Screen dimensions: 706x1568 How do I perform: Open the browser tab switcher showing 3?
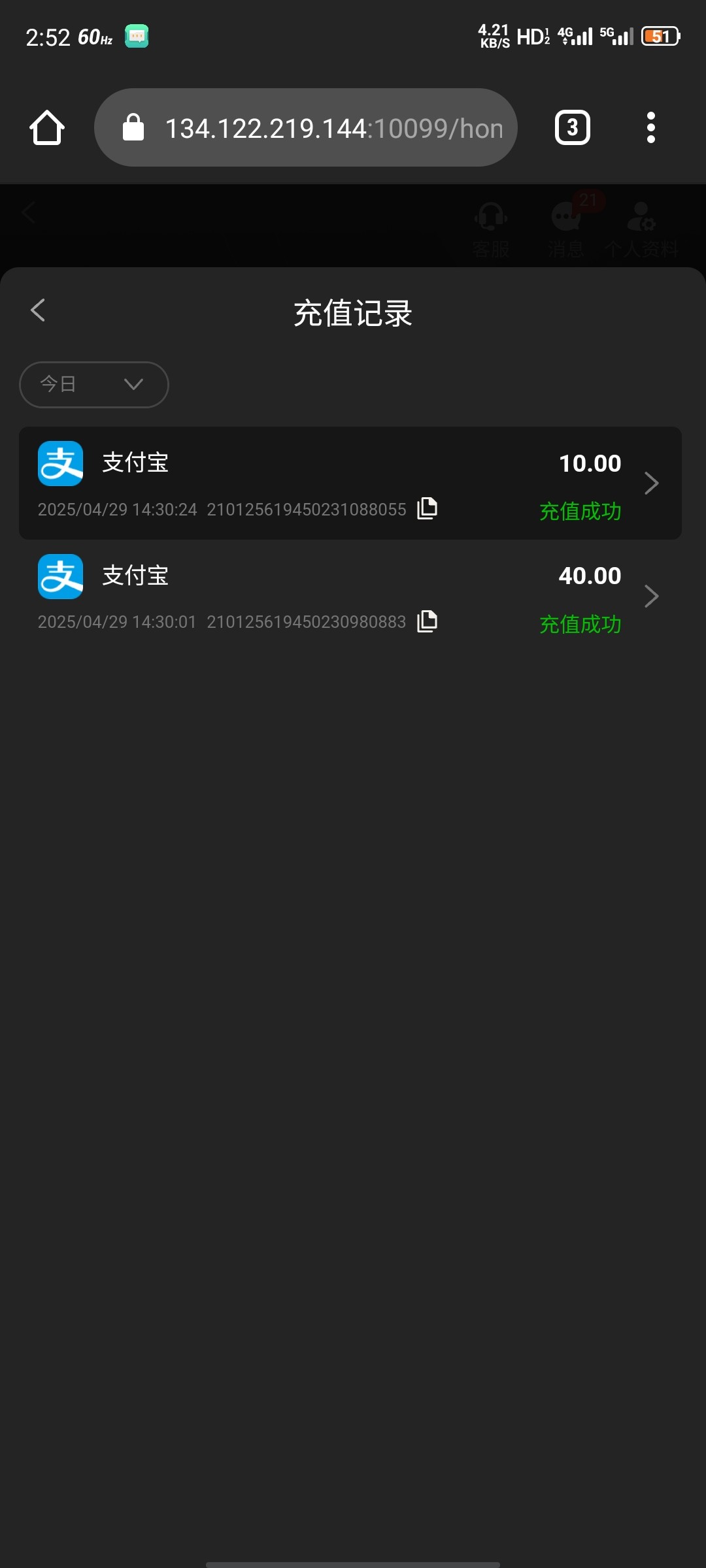point(573,127)
